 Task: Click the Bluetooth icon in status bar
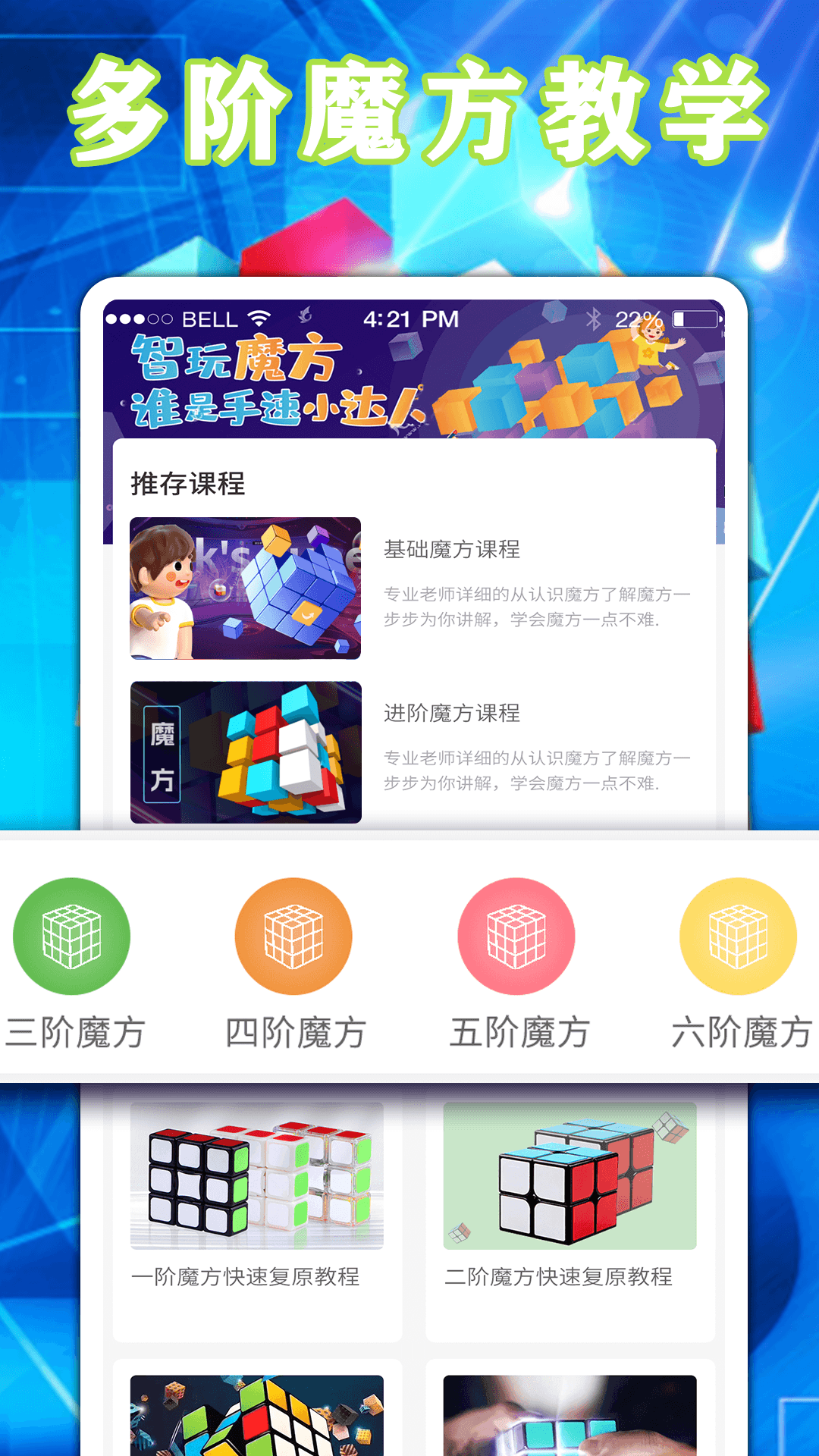(x=595, y=318)
